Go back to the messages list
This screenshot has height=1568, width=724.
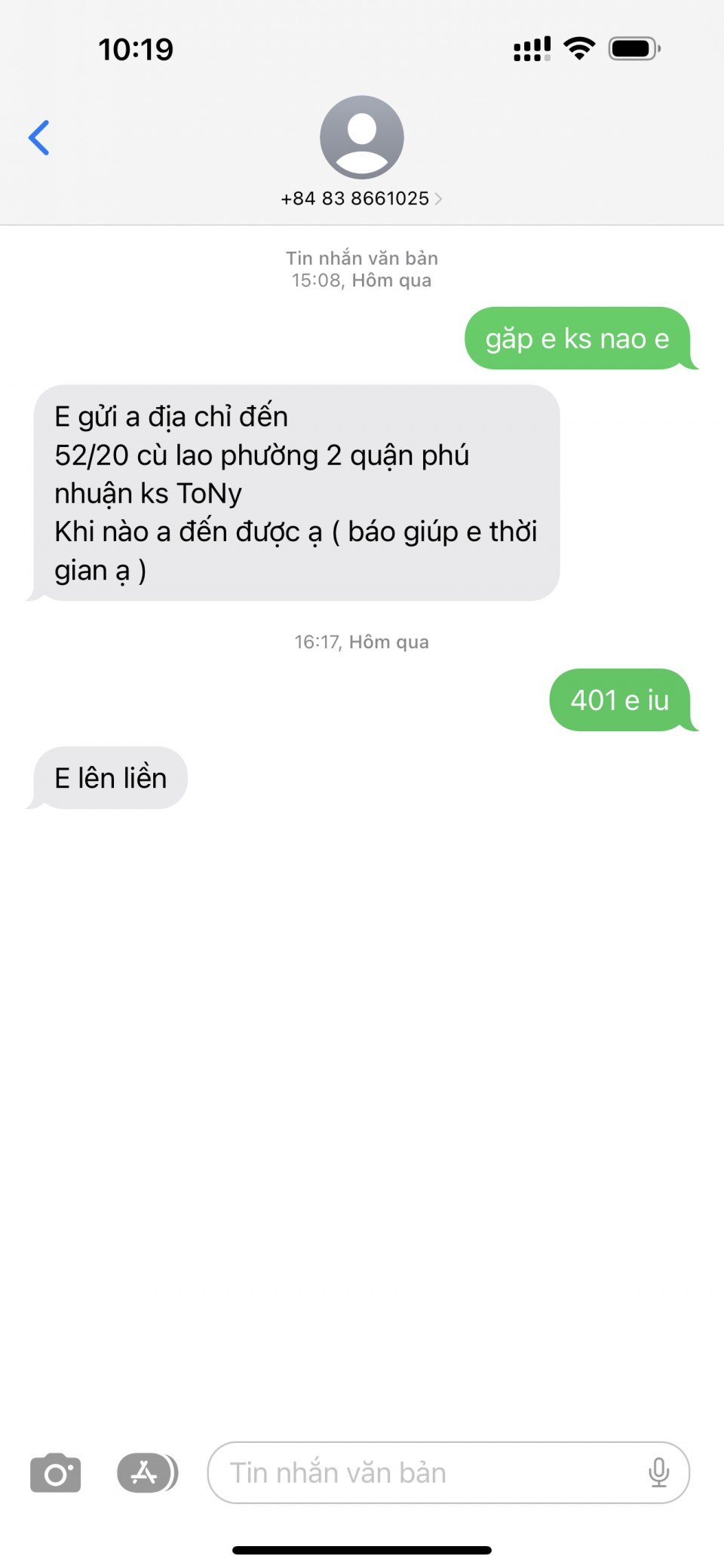[39, 138]
